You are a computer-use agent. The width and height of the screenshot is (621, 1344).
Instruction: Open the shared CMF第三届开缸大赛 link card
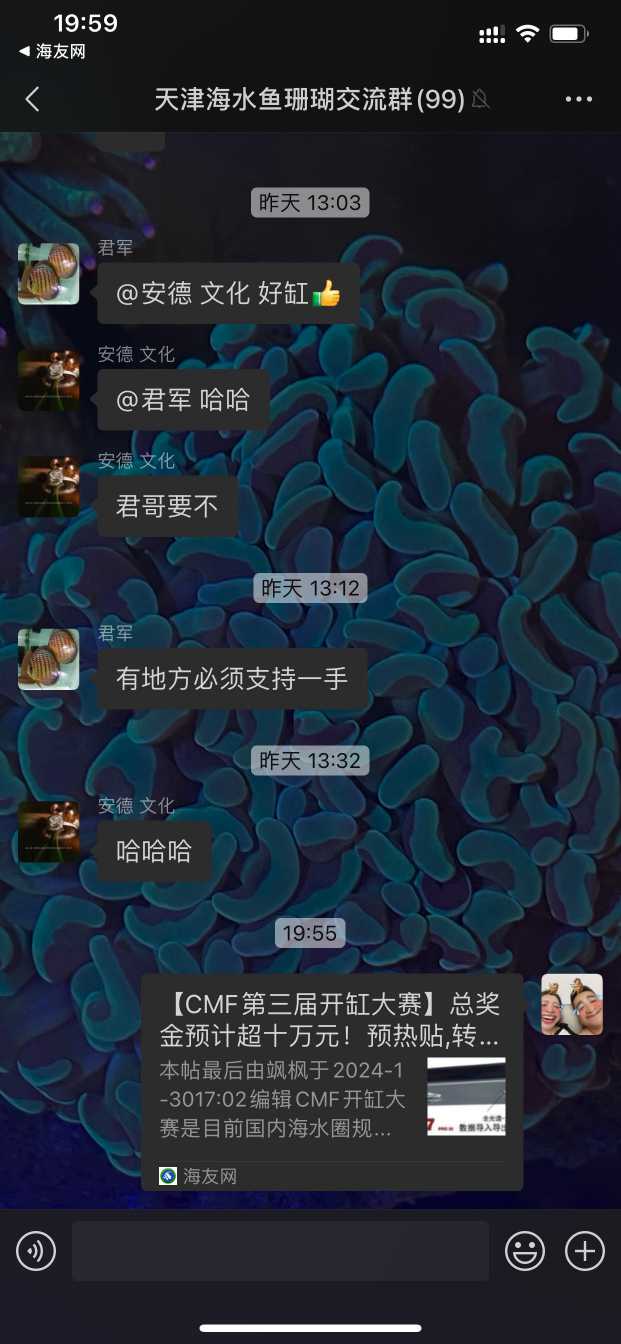pos(331,1081)
